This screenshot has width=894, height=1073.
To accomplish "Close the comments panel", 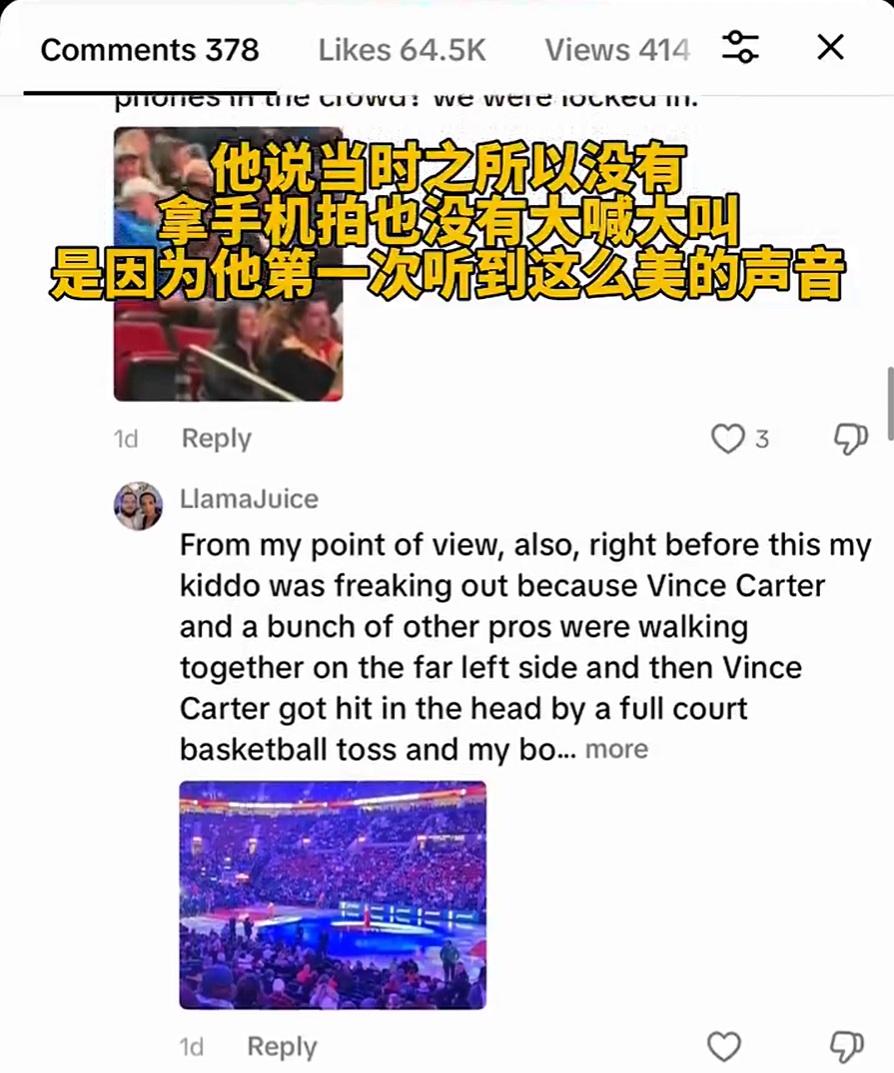I will 830,47.
